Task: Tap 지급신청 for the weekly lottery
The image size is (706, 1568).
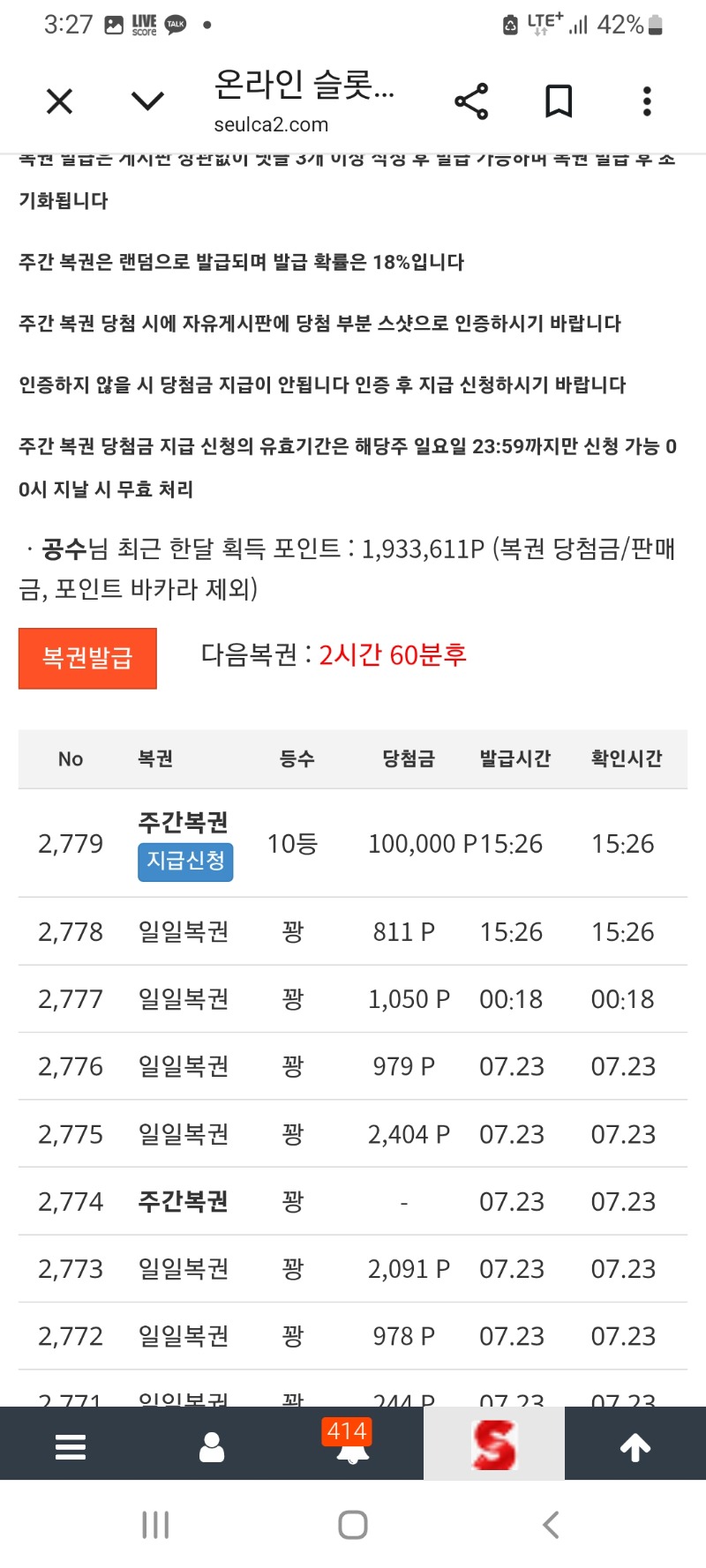Action: click(x=185, y=862)
